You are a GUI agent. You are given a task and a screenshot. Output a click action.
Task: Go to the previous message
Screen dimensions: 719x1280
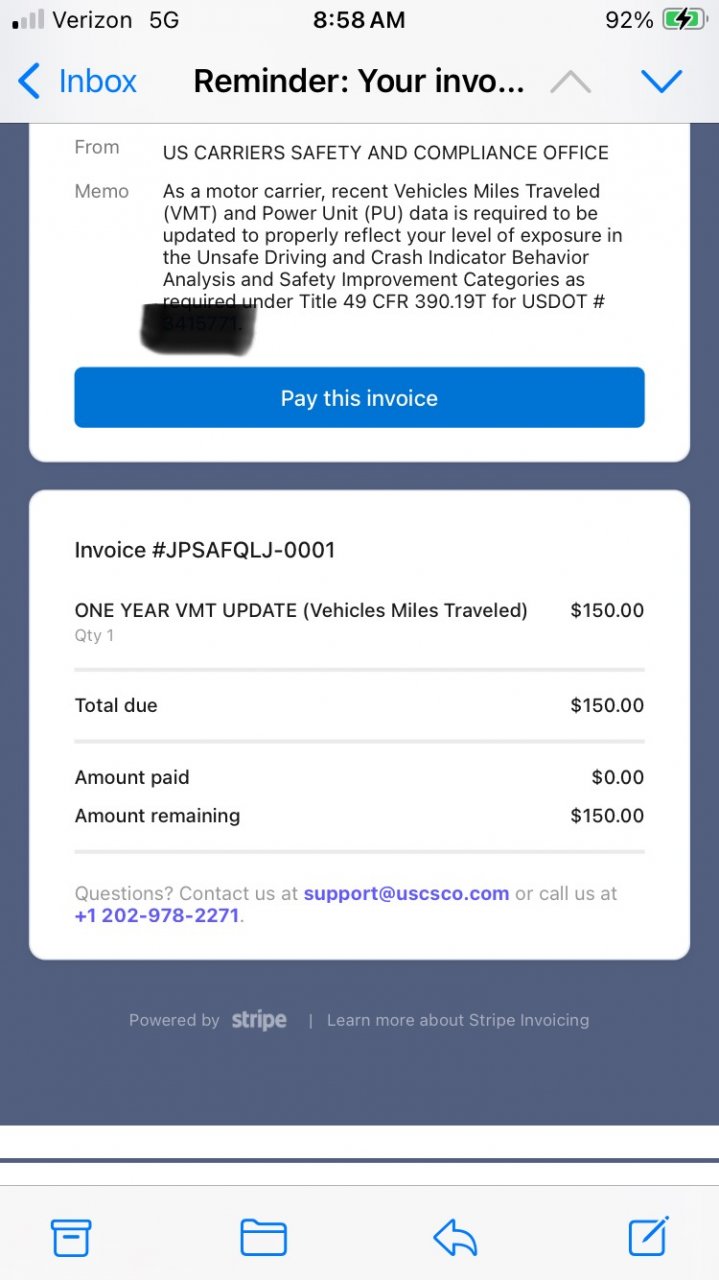570,82
